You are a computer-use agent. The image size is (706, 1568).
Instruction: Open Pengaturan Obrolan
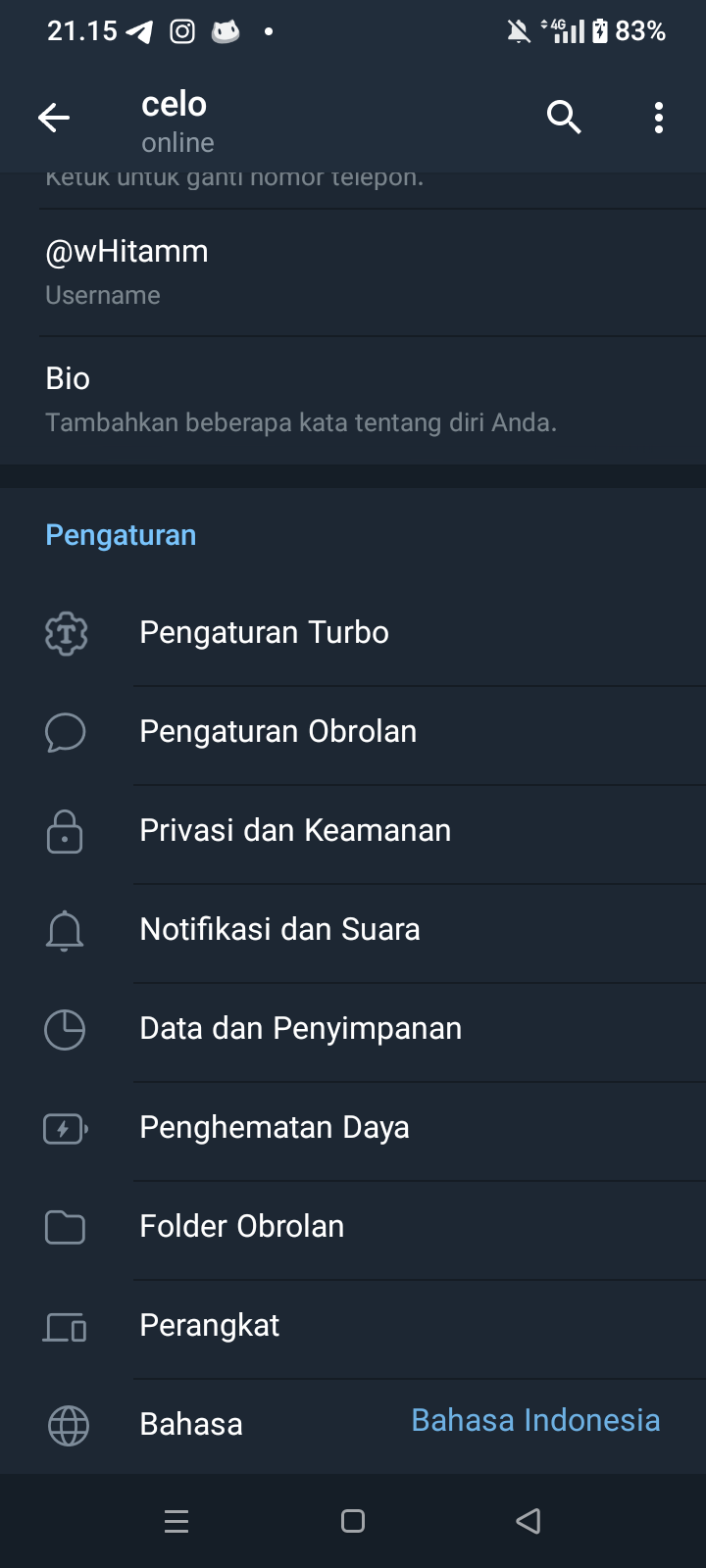coord(353,732)
